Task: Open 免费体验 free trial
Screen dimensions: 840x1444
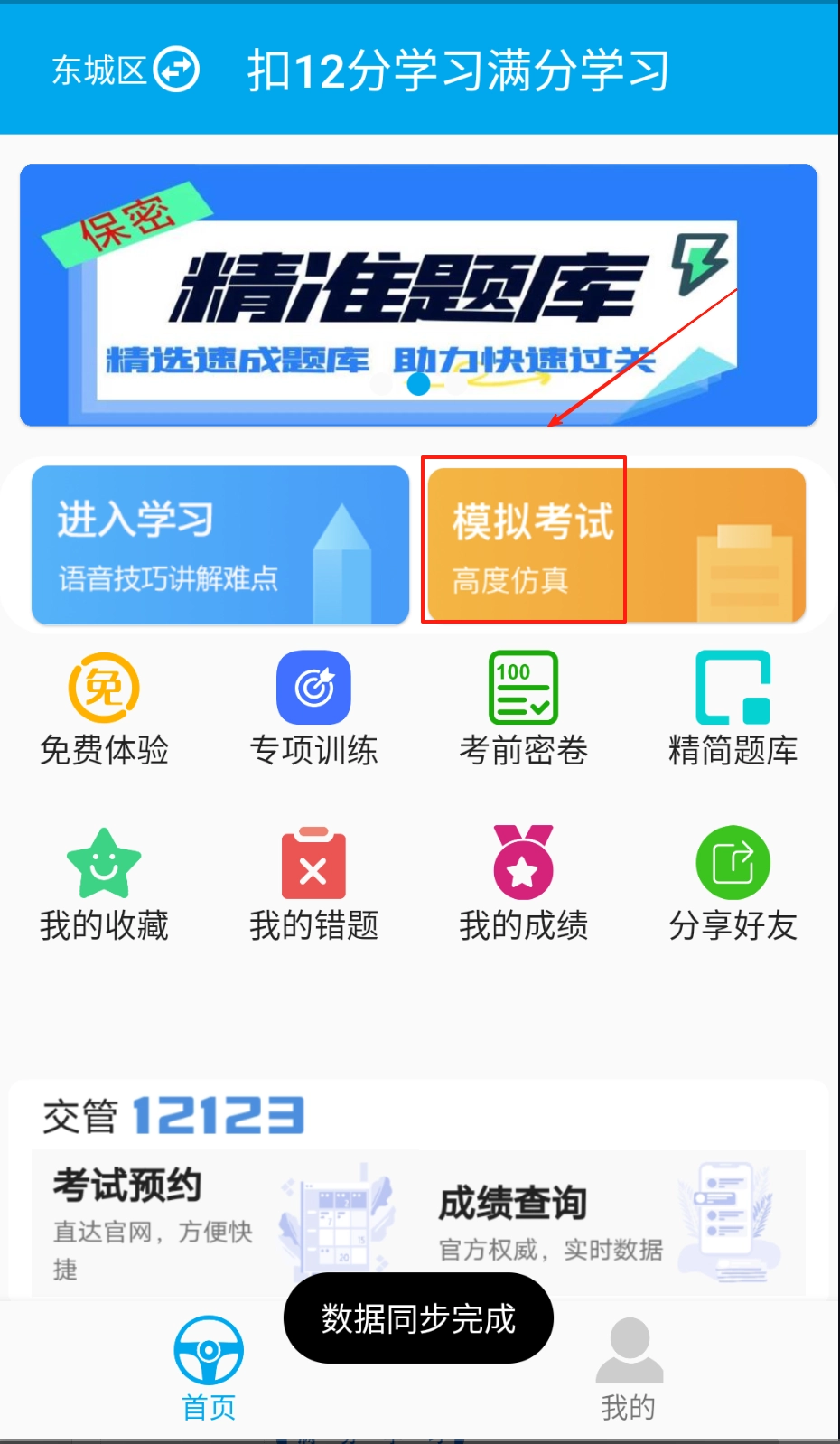Action: coord(105,709)
